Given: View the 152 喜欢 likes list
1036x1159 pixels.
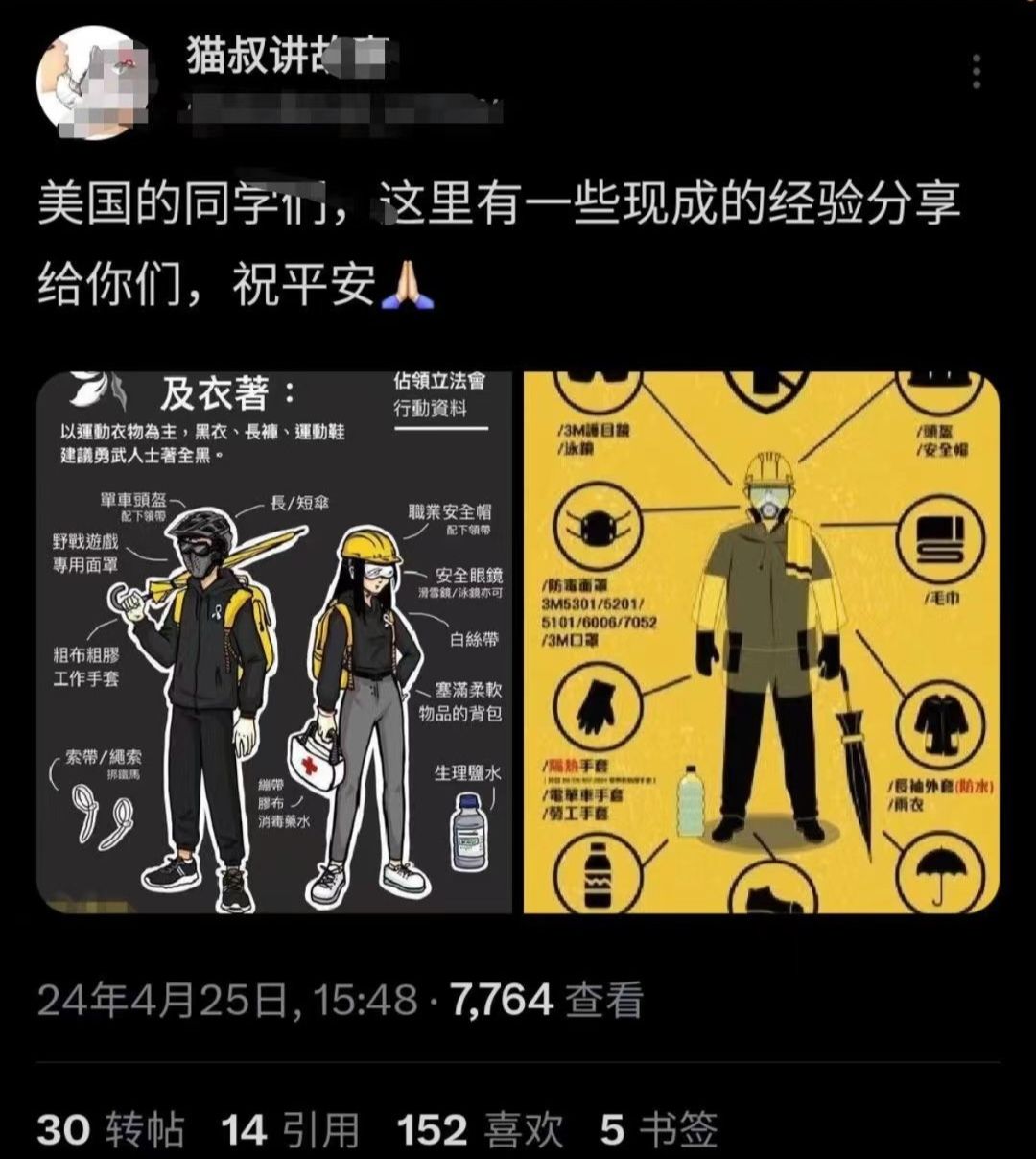Looking at the screenshot, I should (x=479, y=1129).
